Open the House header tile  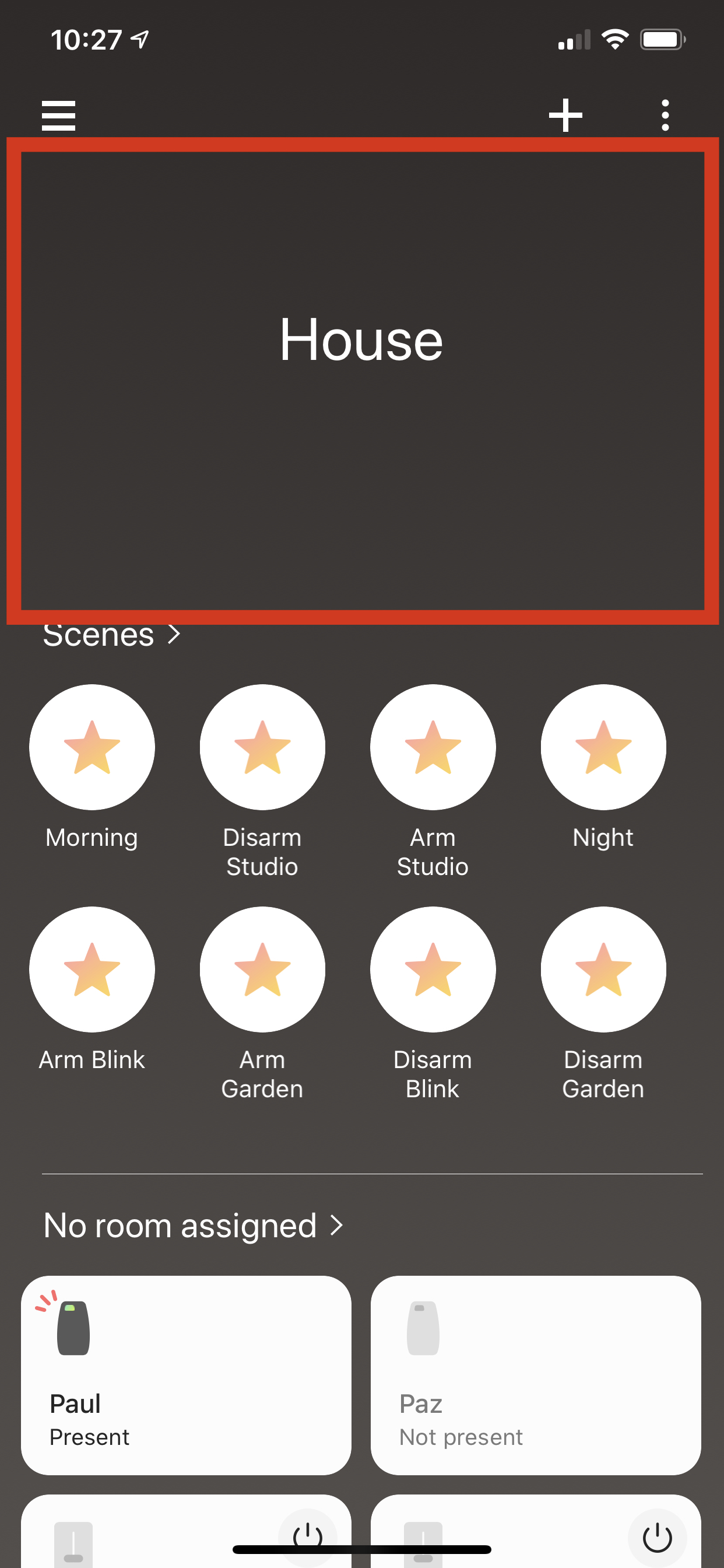coord(363,381)
